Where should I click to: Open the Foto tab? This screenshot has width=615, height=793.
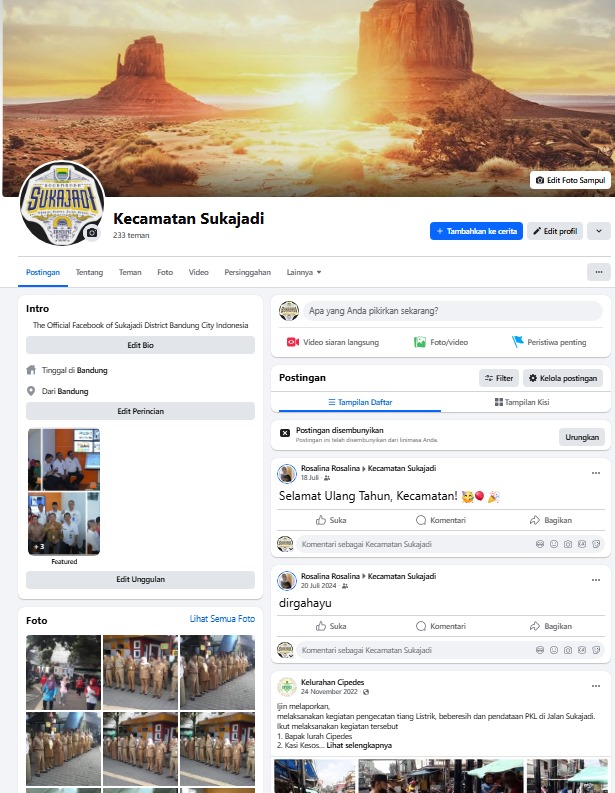pos(165,272)
